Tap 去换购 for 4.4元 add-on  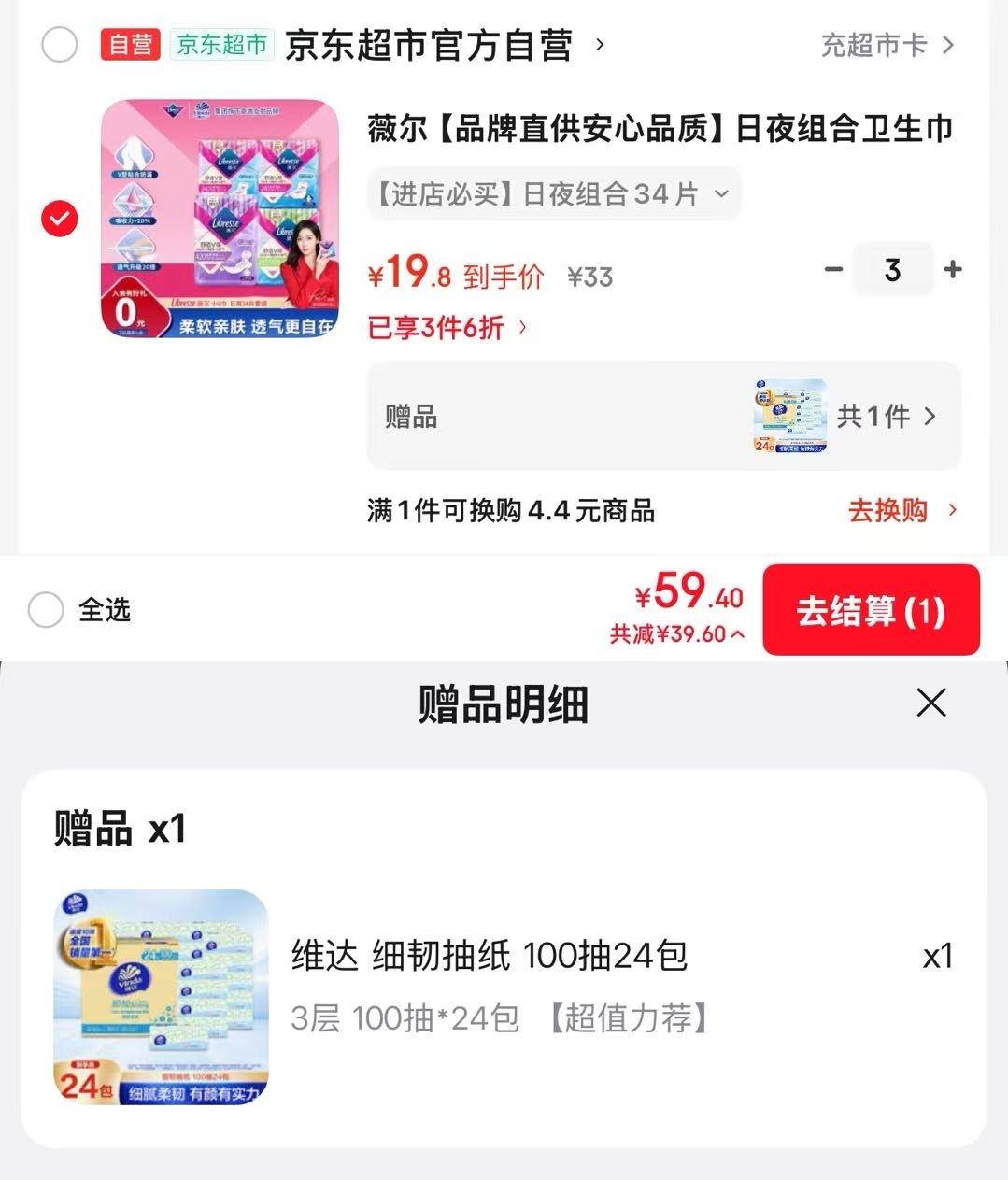click(x=901, y=510)
